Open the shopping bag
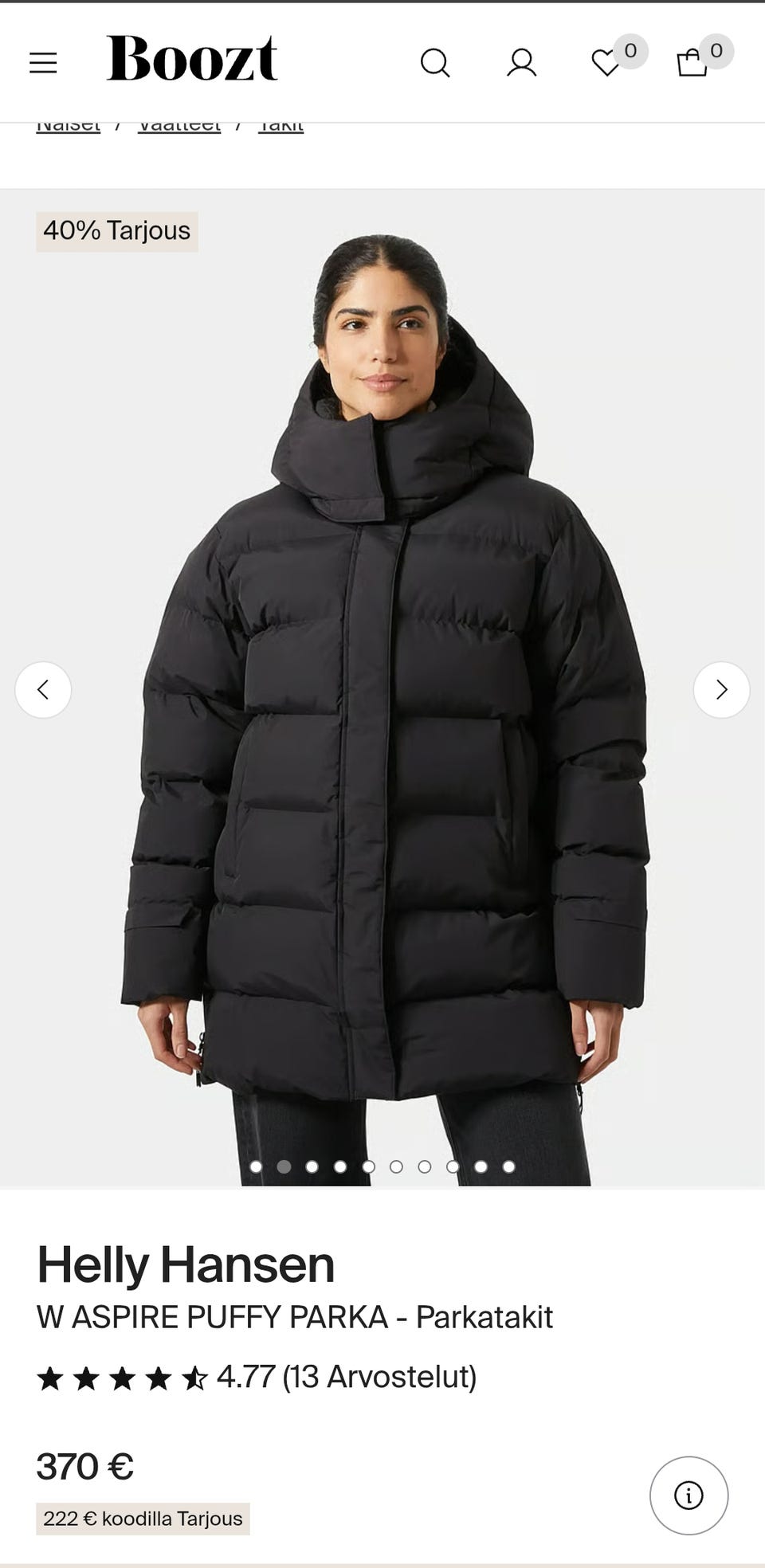The image size is (765, 1568). (692, 62)
